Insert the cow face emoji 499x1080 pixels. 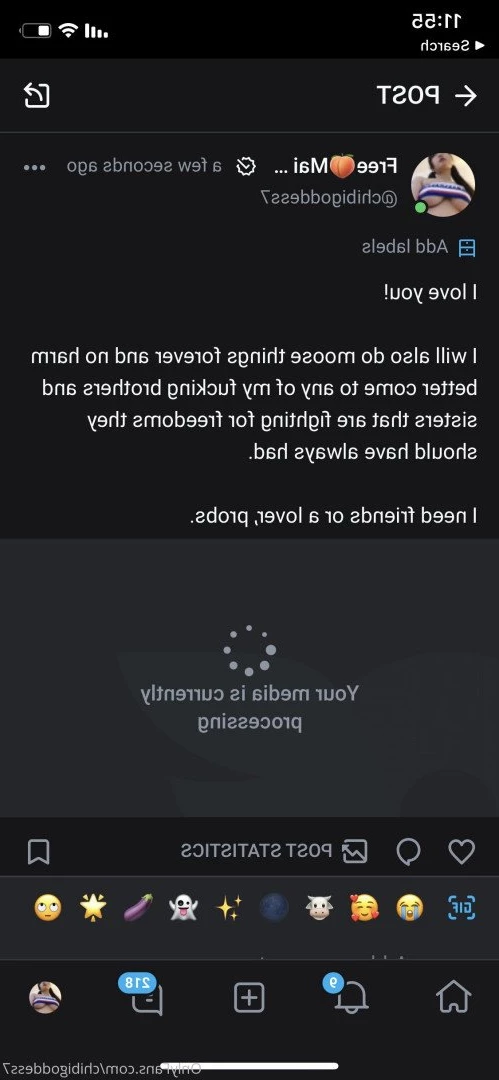(319, 908)
